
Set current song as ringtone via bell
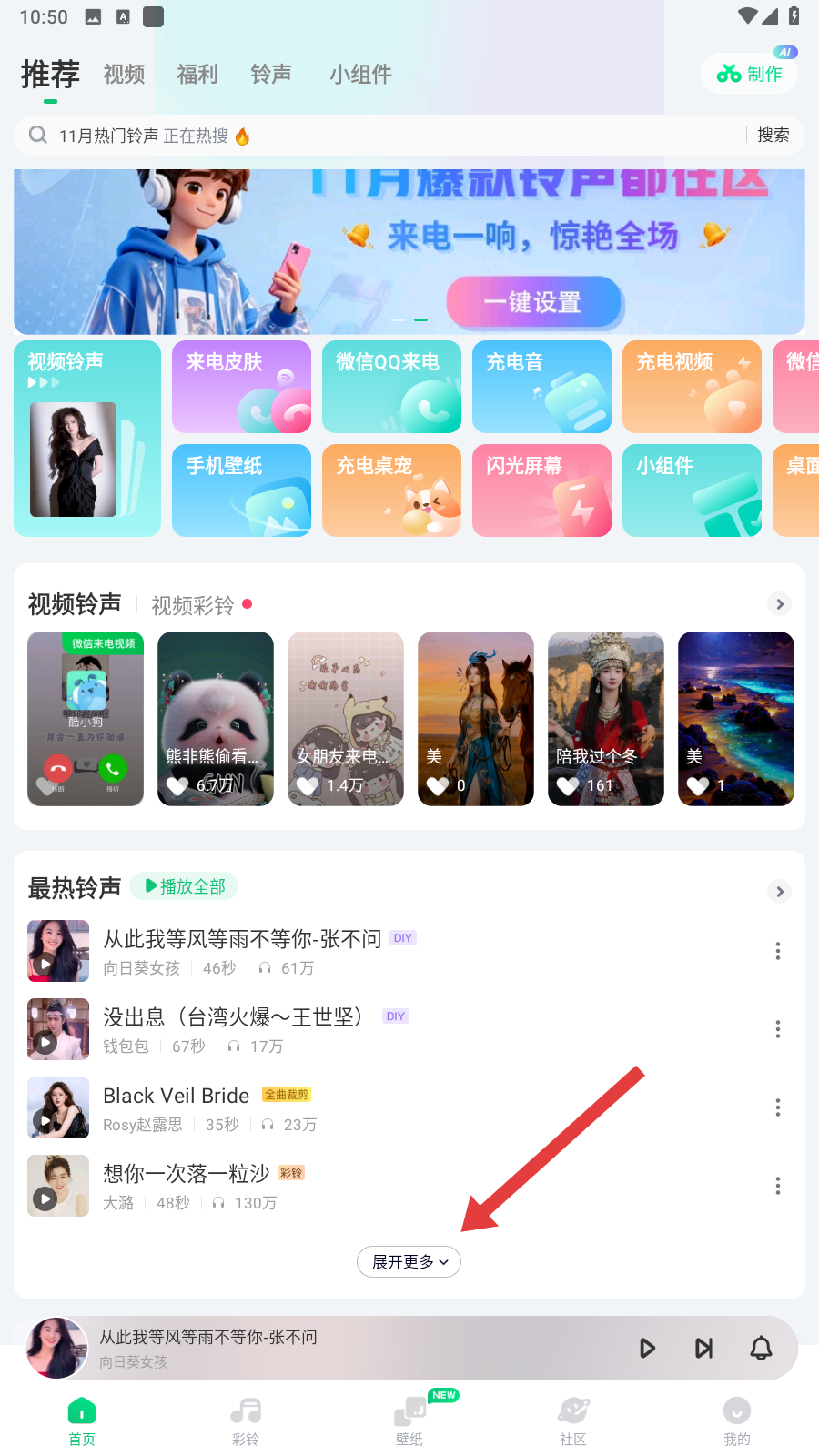761,1348
